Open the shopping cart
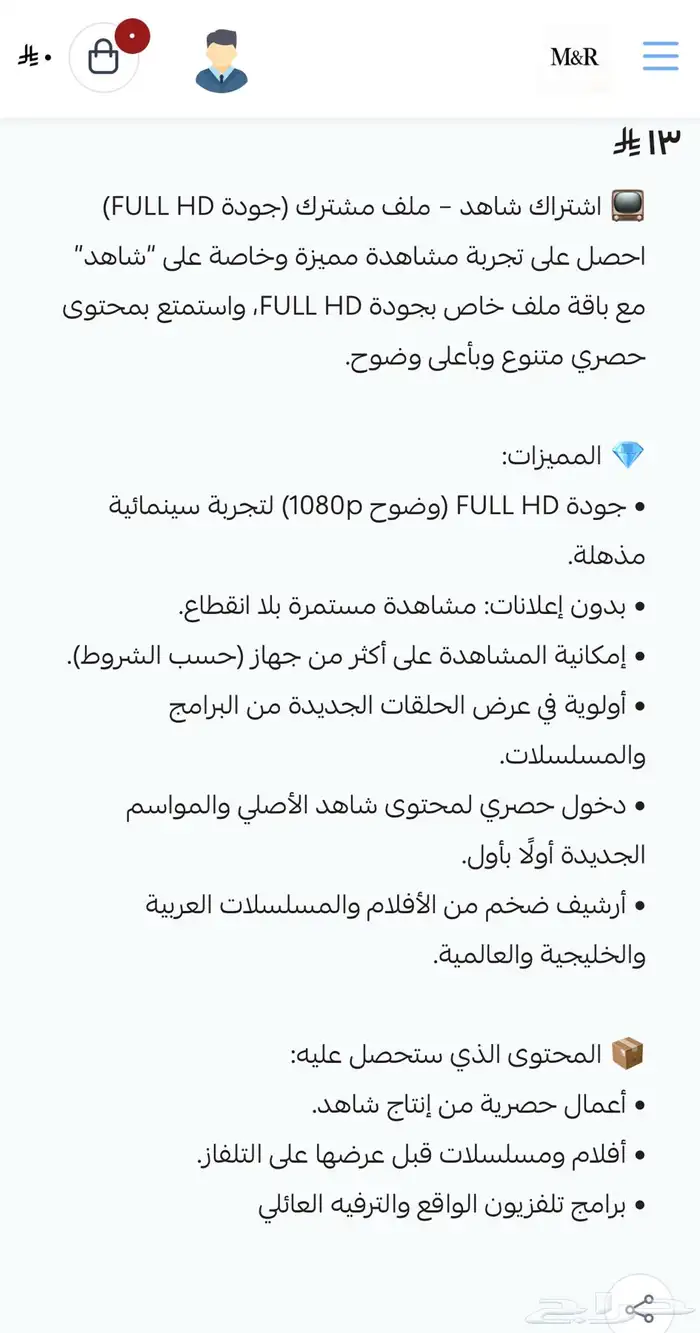 pyautogui.click(x=103, y=58)
